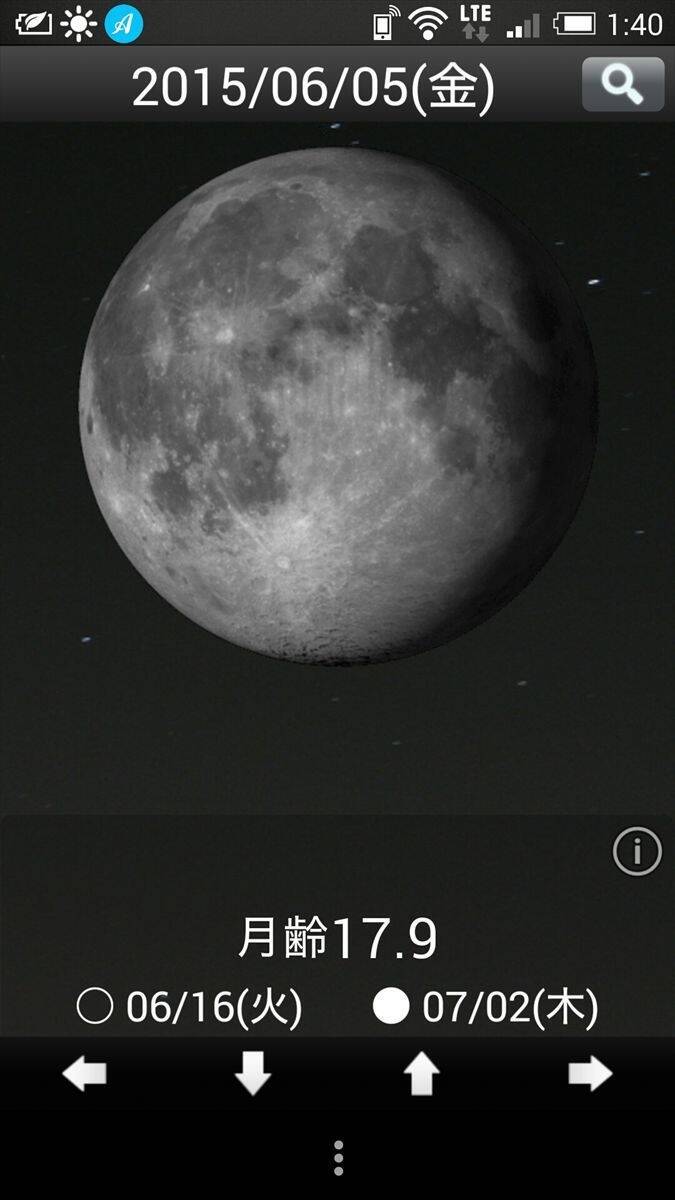
Task: Tap the right arrow button
Action: 590,1075
